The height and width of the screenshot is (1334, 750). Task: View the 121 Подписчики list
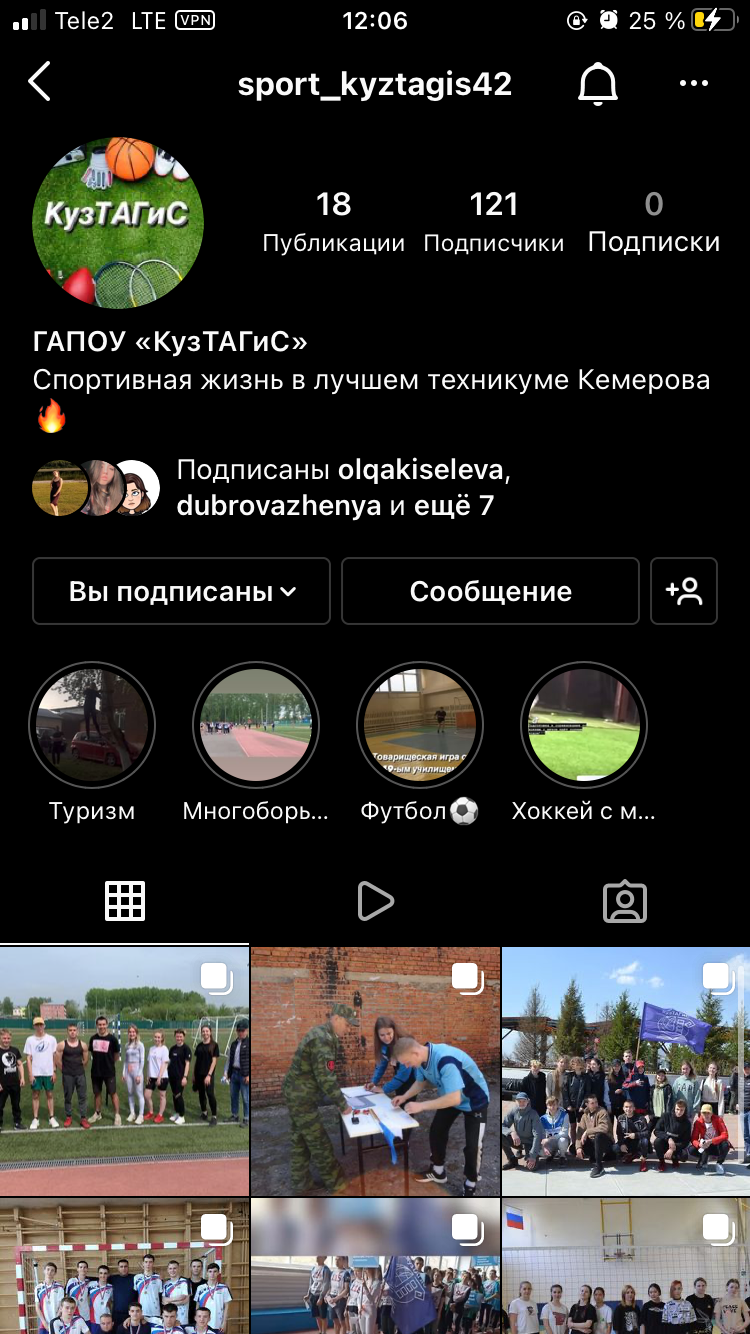tap(493, 222)
